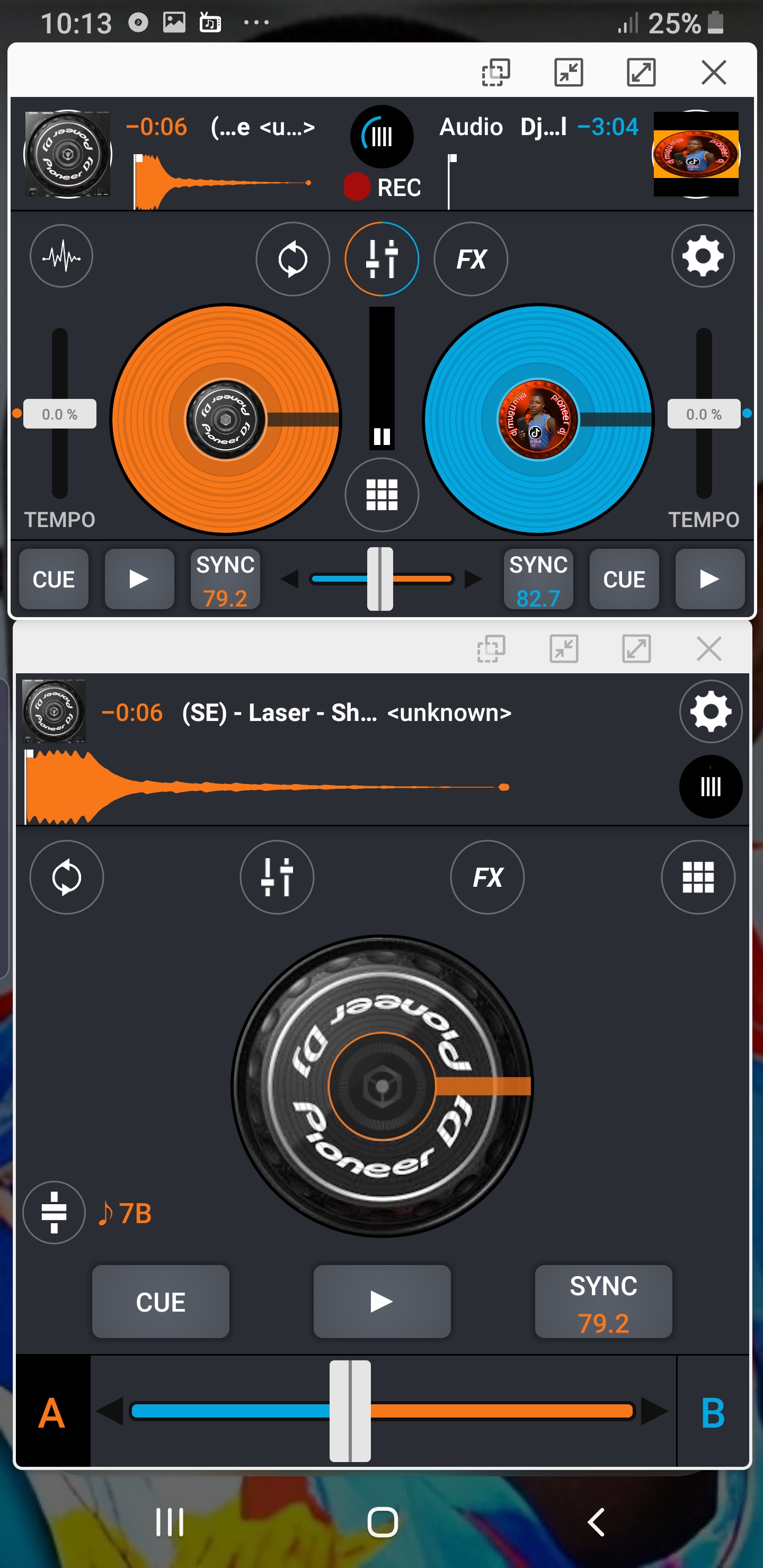Viewport: 763px width, 1568px height.
Task: Play the Laser track in bottom window
Action: [382, 1302]
